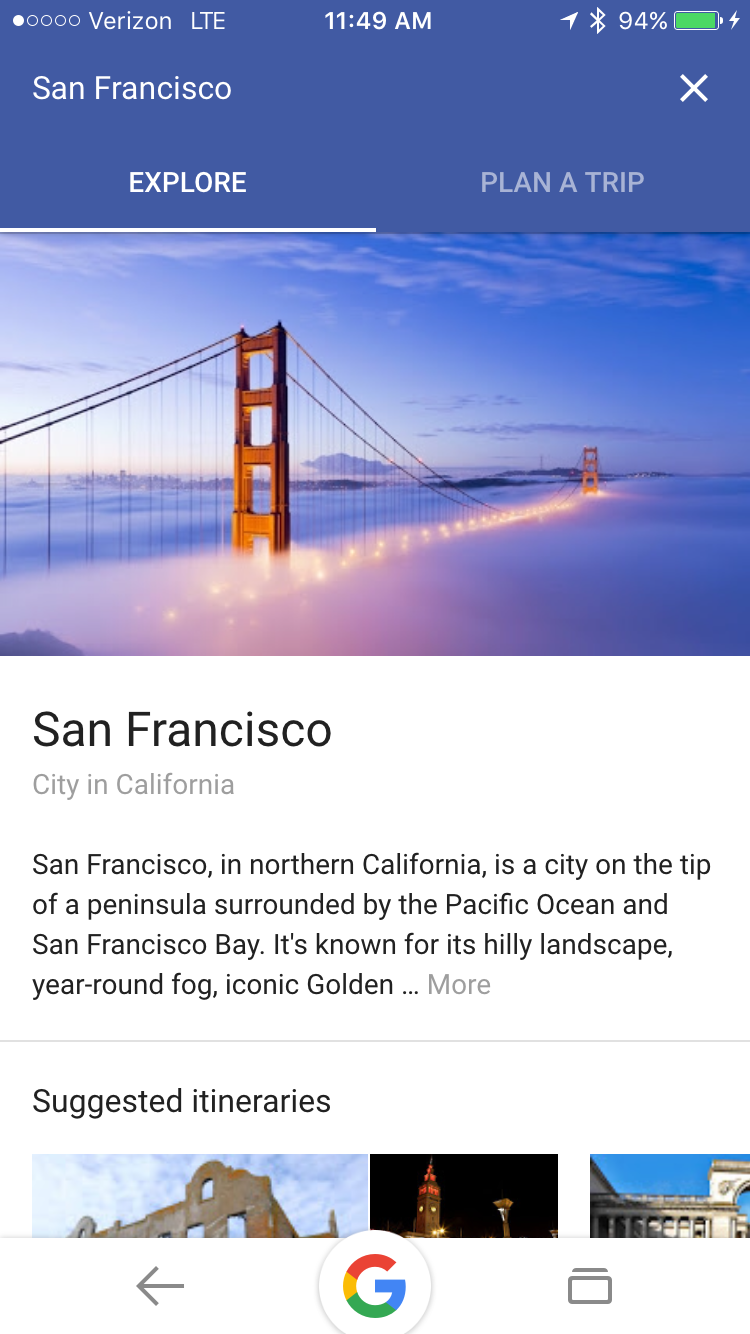Select the Explore tab
The height and width of the screenshot is (1334, 750).
pos(188,182)
